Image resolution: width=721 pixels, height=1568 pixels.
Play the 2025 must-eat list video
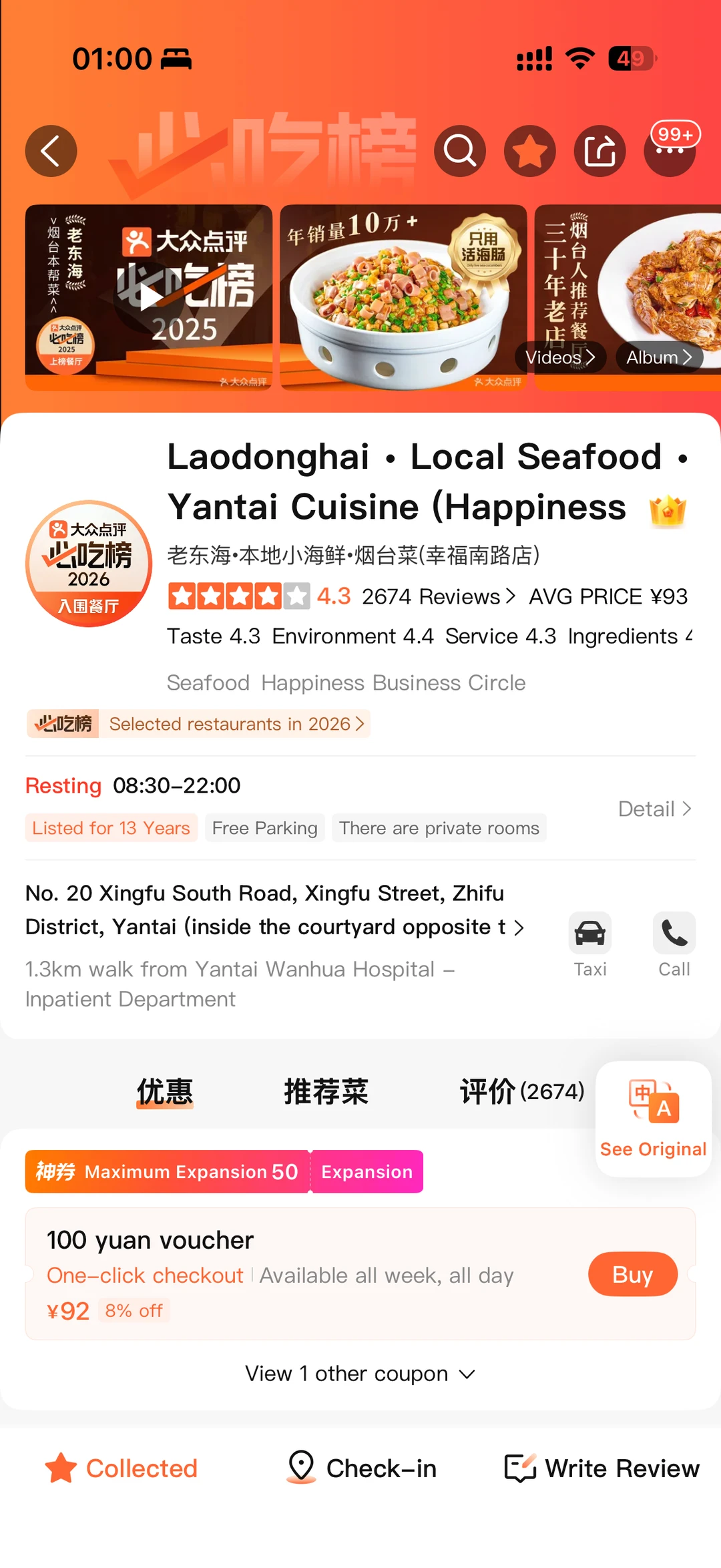pos(148,296)
